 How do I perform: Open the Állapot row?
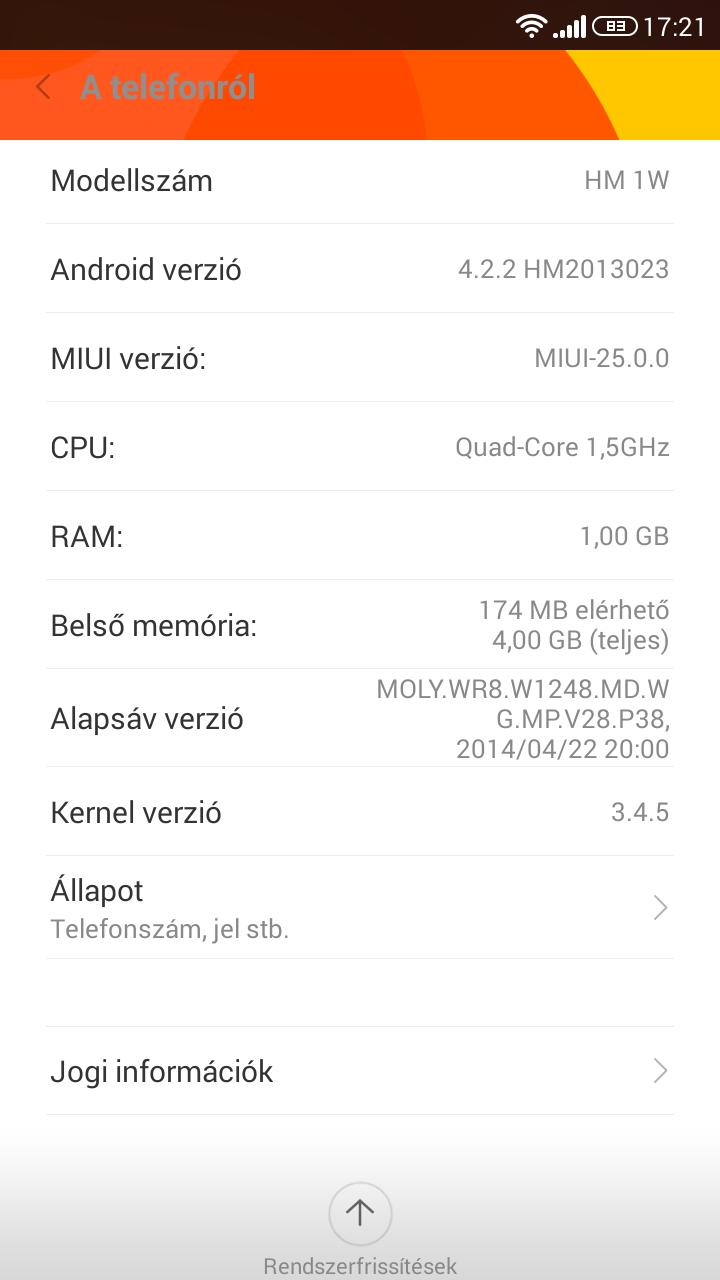(360, 908)
